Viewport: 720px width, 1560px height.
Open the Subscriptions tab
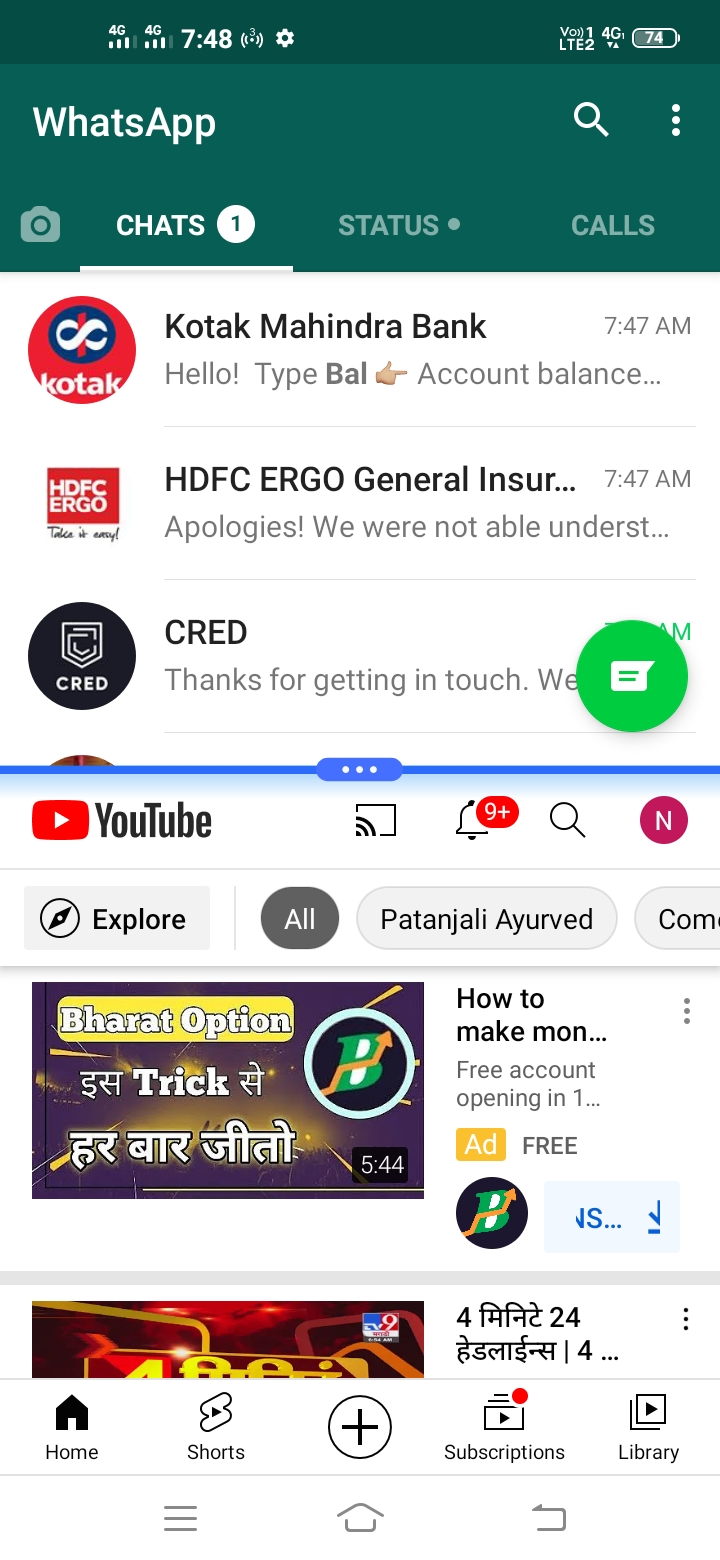coord(504,1427)
